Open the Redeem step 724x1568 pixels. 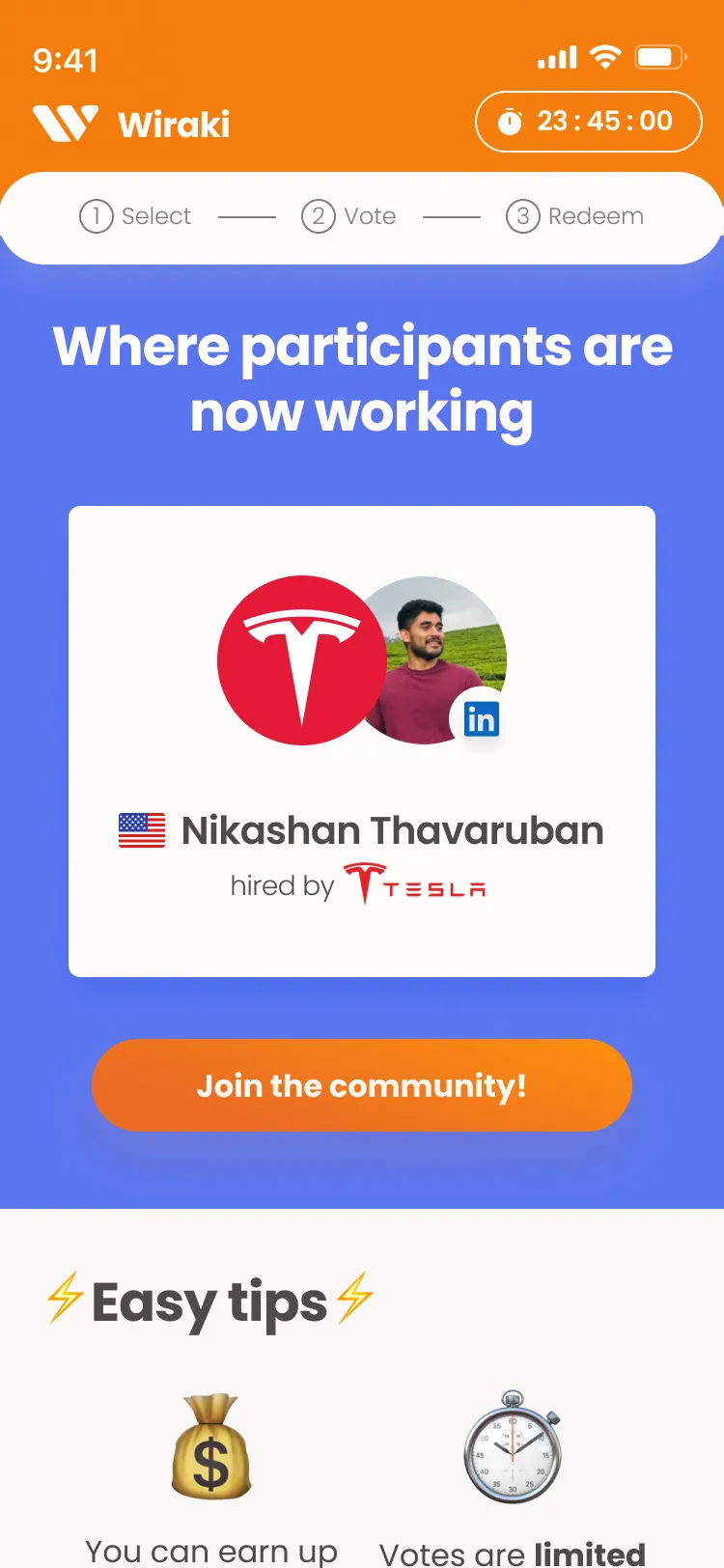tap(575, 216)
